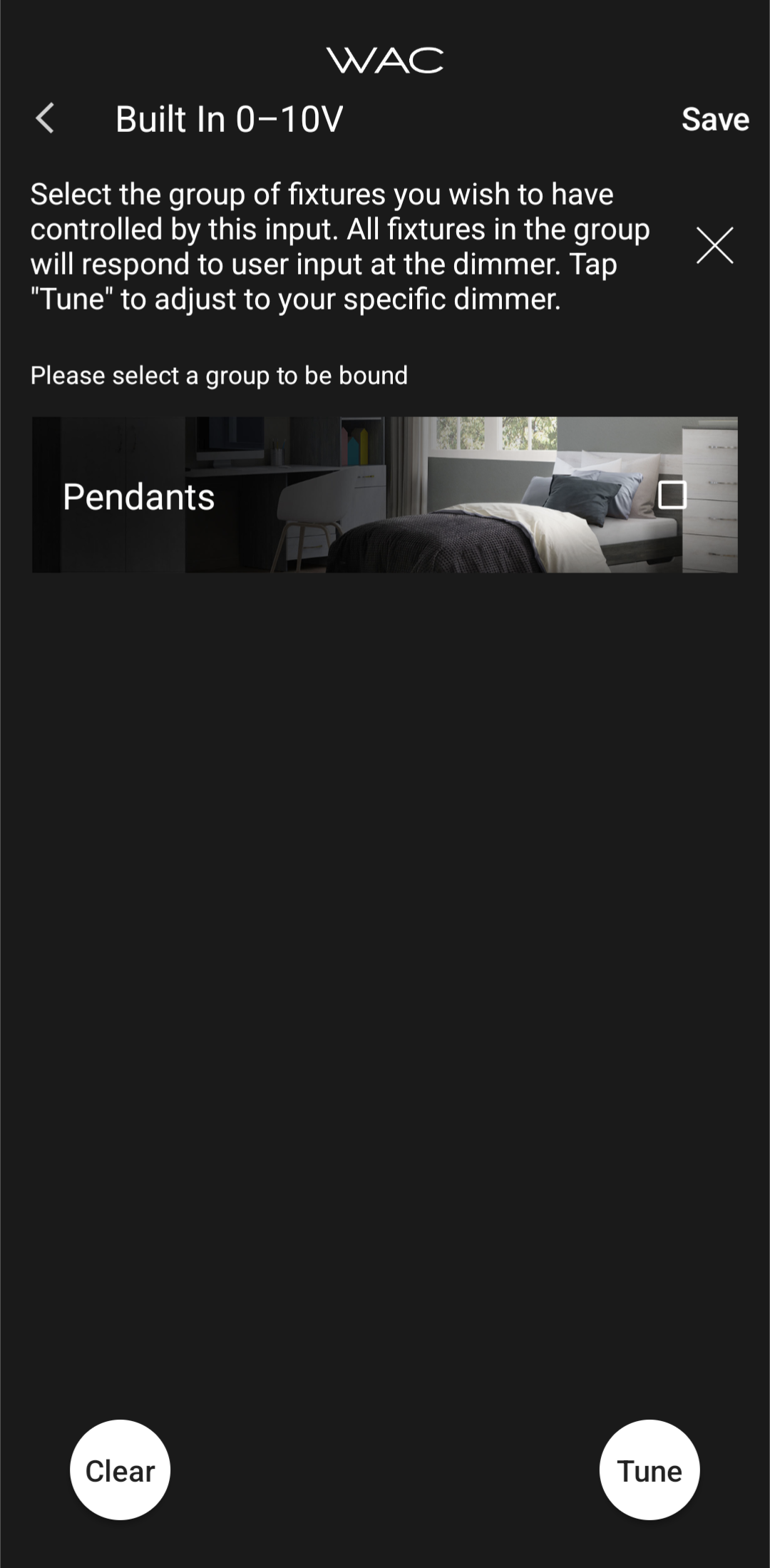The image size is (770, 1568).
Task: Open Tune to adjust dimmer
Action: (649, 1470)
